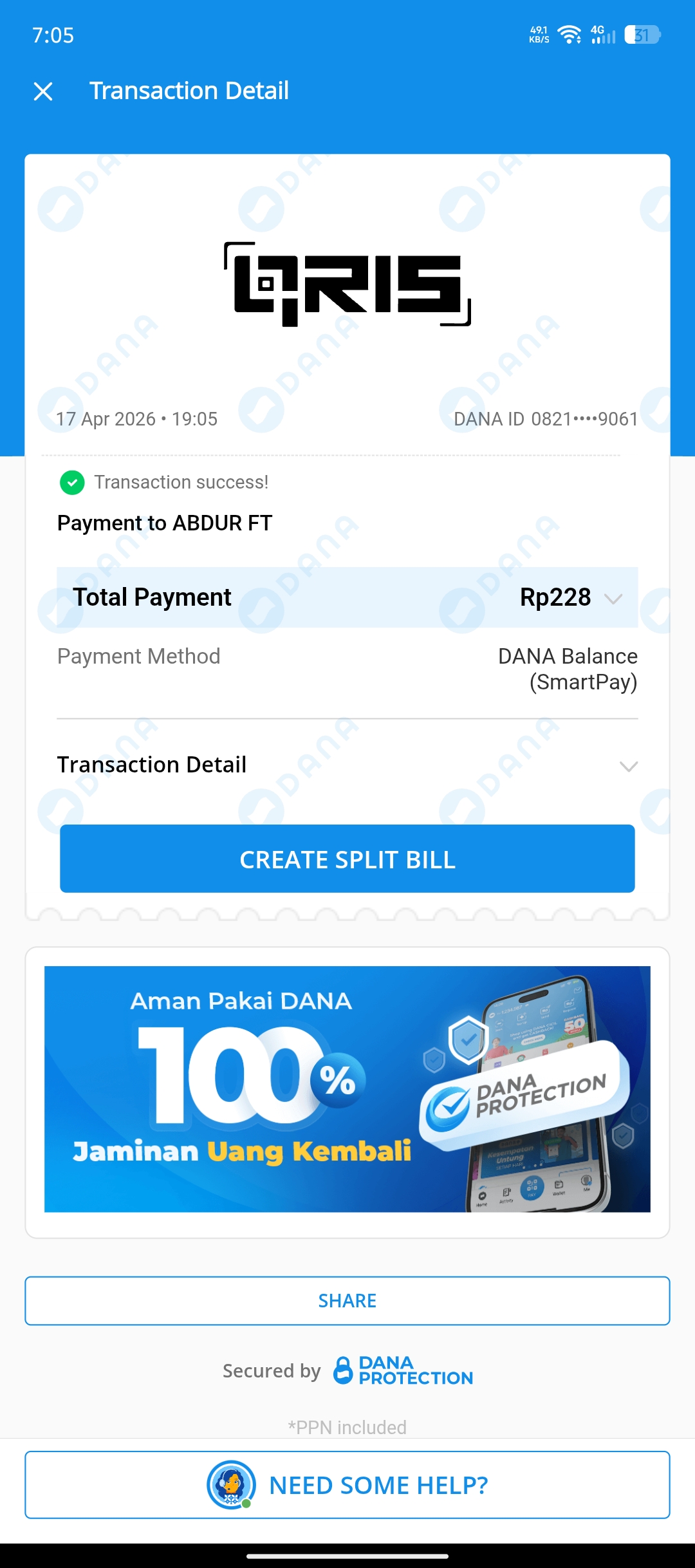Open the Aman Pakai DANA protection banner
This screenshot has width=695, height=1568.
coord(347,1089)
